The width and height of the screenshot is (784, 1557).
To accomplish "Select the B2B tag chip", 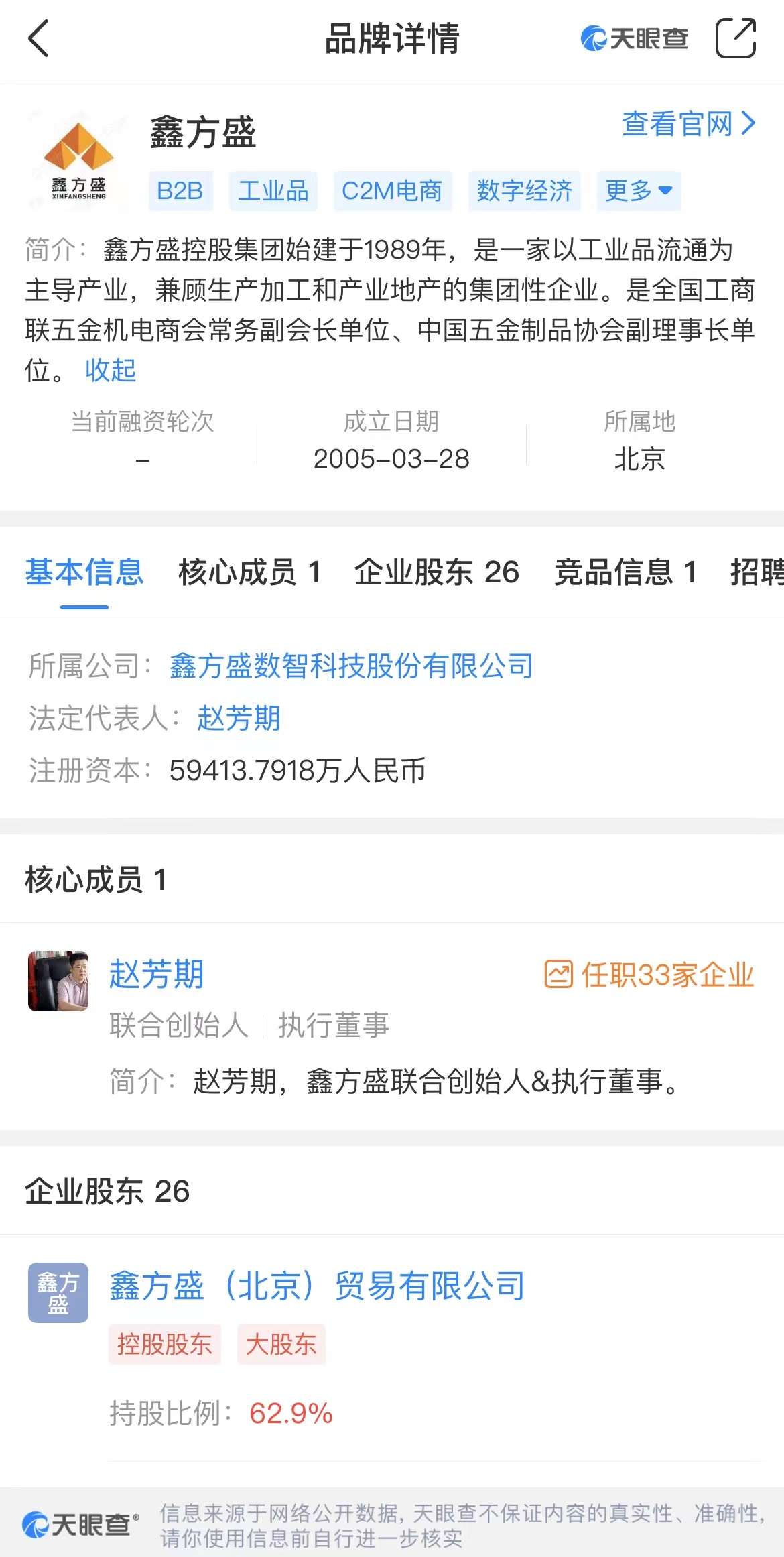I will pyautogui.click(x=180, y=191).
